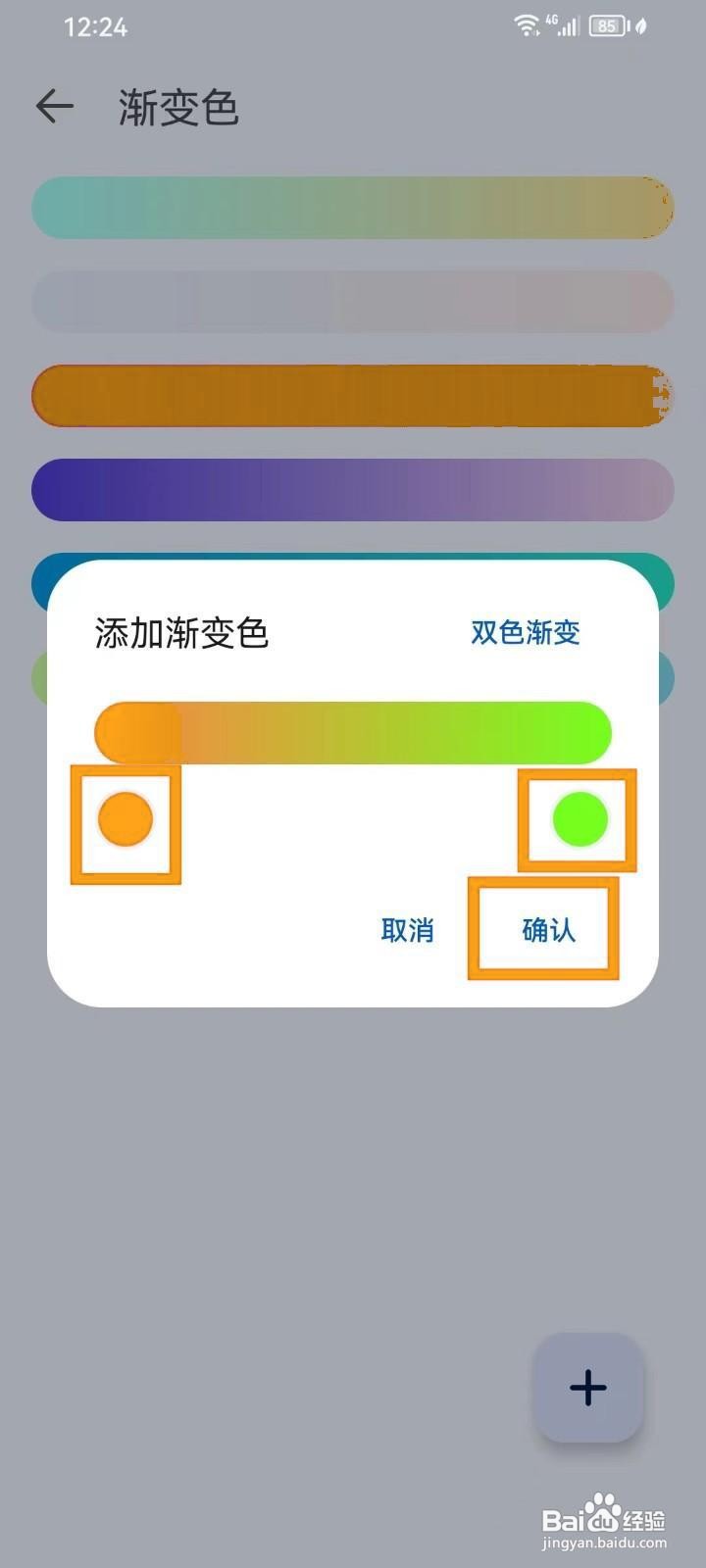Screen dimensions: 706x1568
Task: Select the orange-brown gradient bar
Action: tap(353, 396)
